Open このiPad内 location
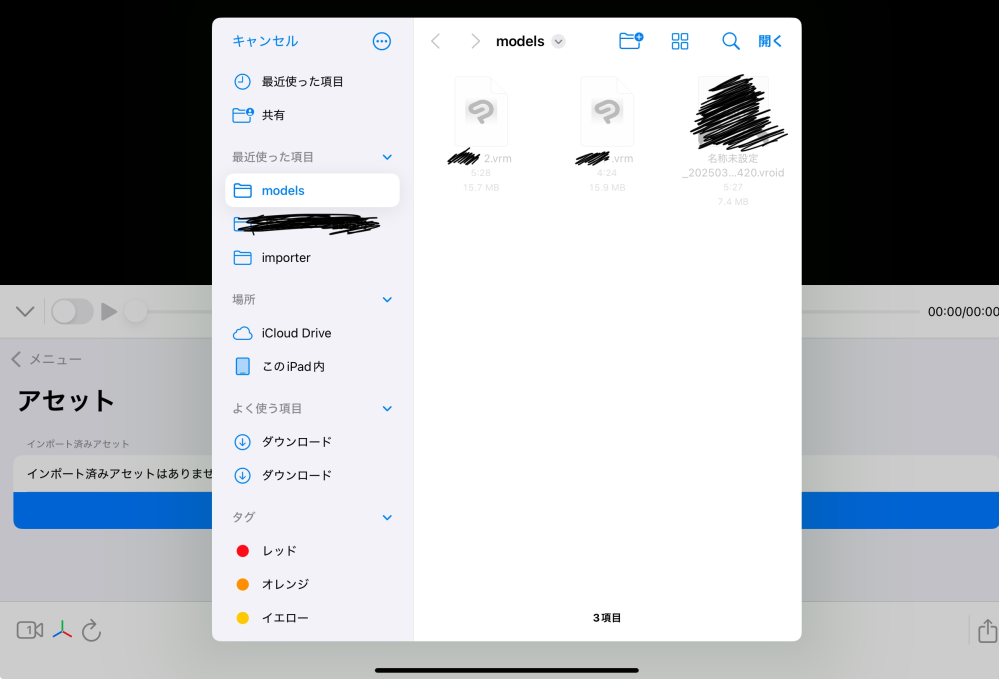 [x=292, y=367]
